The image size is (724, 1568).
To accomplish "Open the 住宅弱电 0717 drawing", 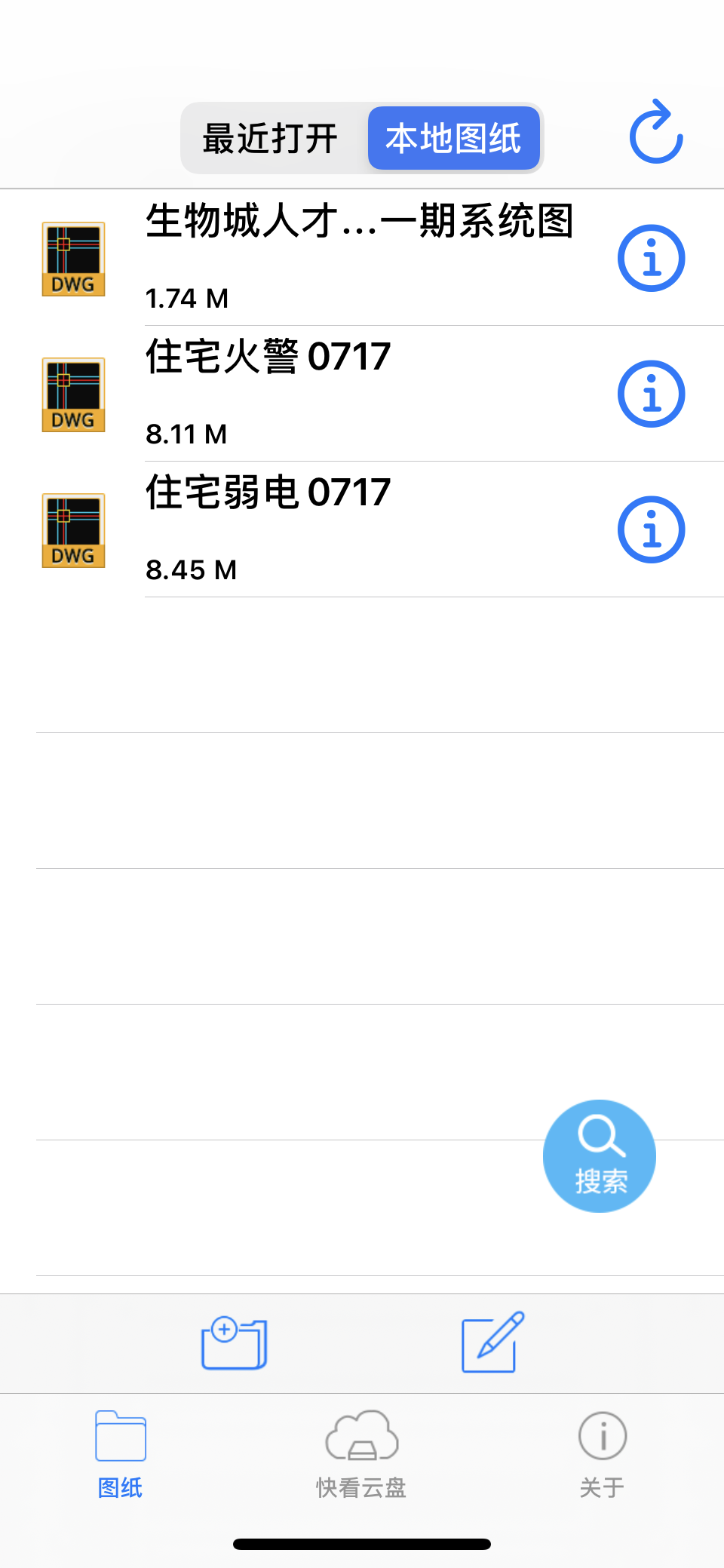I will 362,529.
